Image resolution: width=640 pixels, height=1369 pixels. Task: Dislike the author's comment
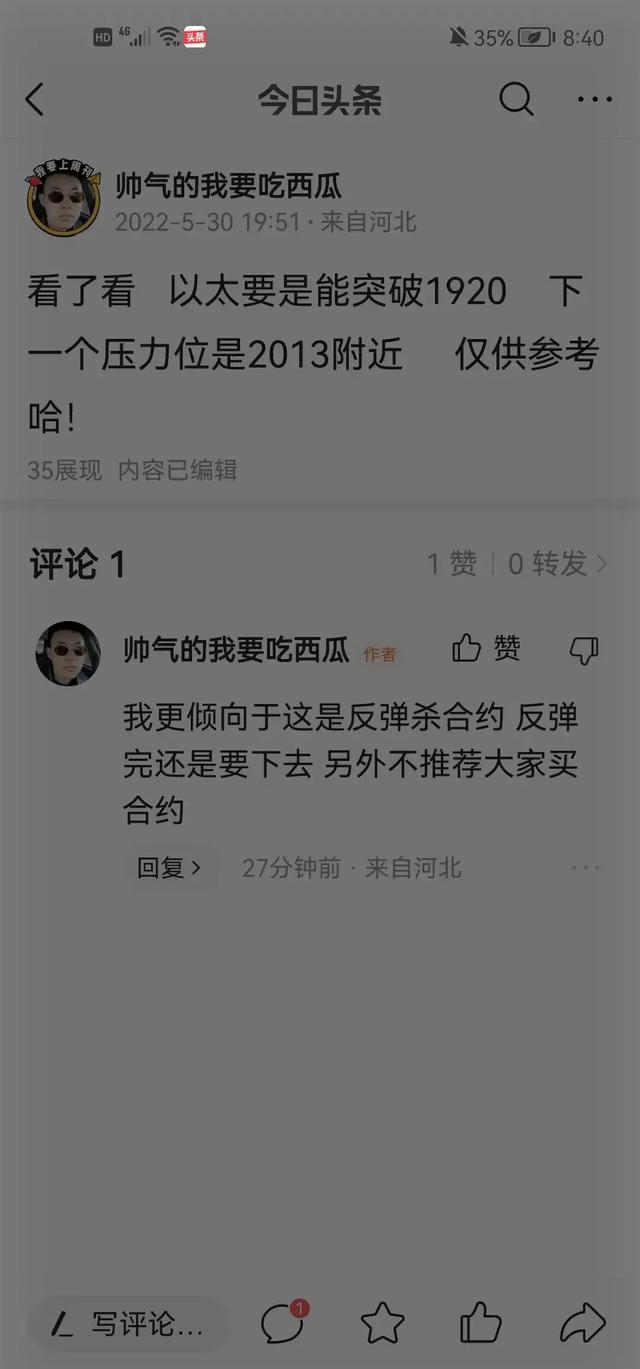pos(584,650)
